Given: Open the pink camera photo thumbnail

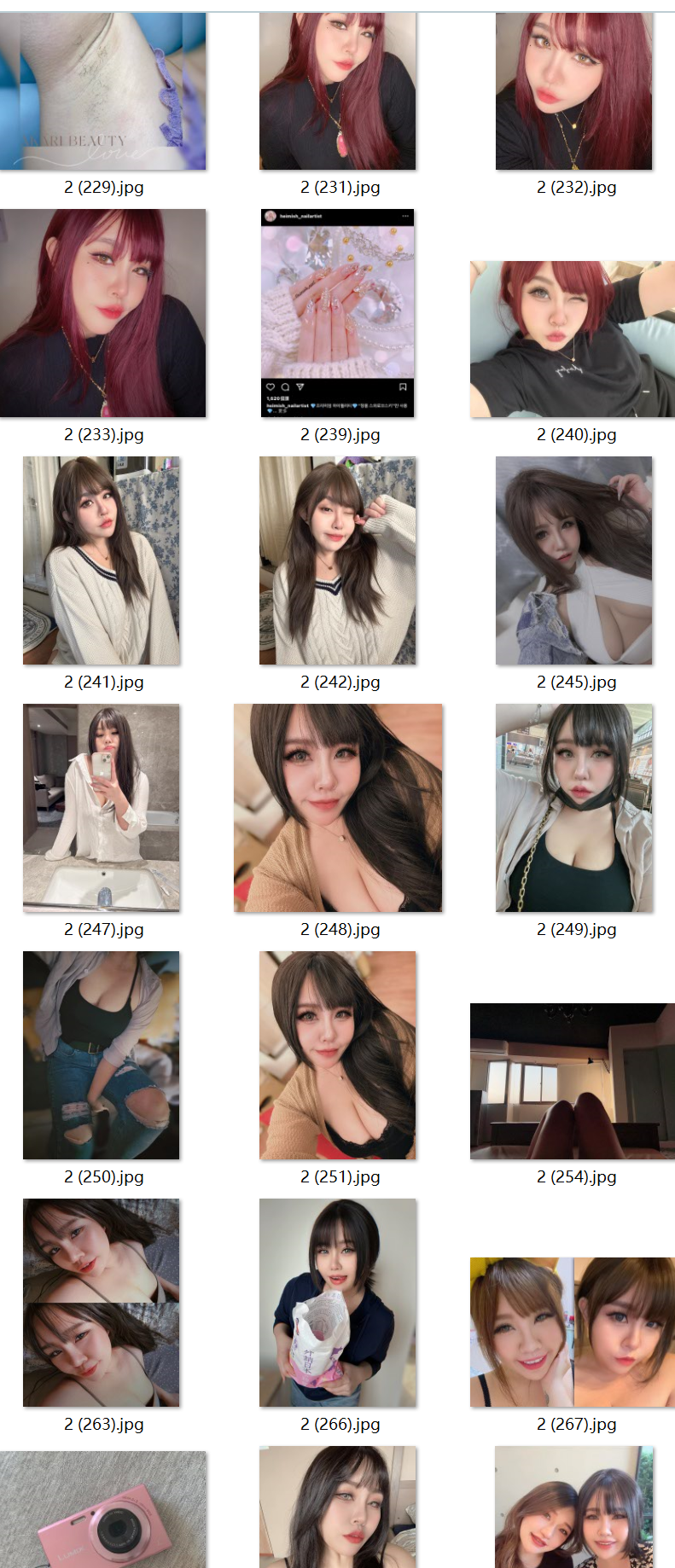Looking at the screenshot, I should [102, 1510].
